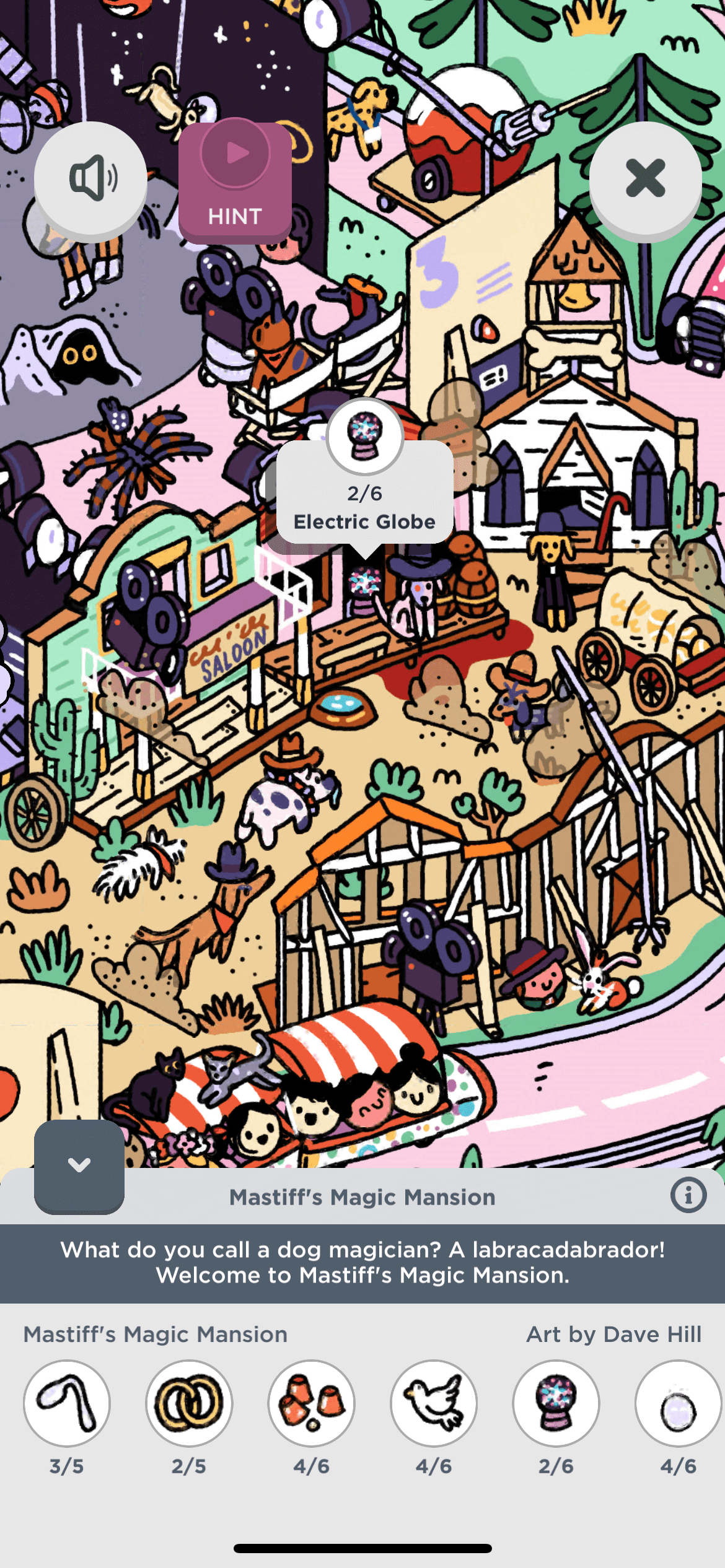Viewport: 725px width, 1568px height.
Task: Select the electric globe item showing 2/6
Action: tap(556, 1403)
